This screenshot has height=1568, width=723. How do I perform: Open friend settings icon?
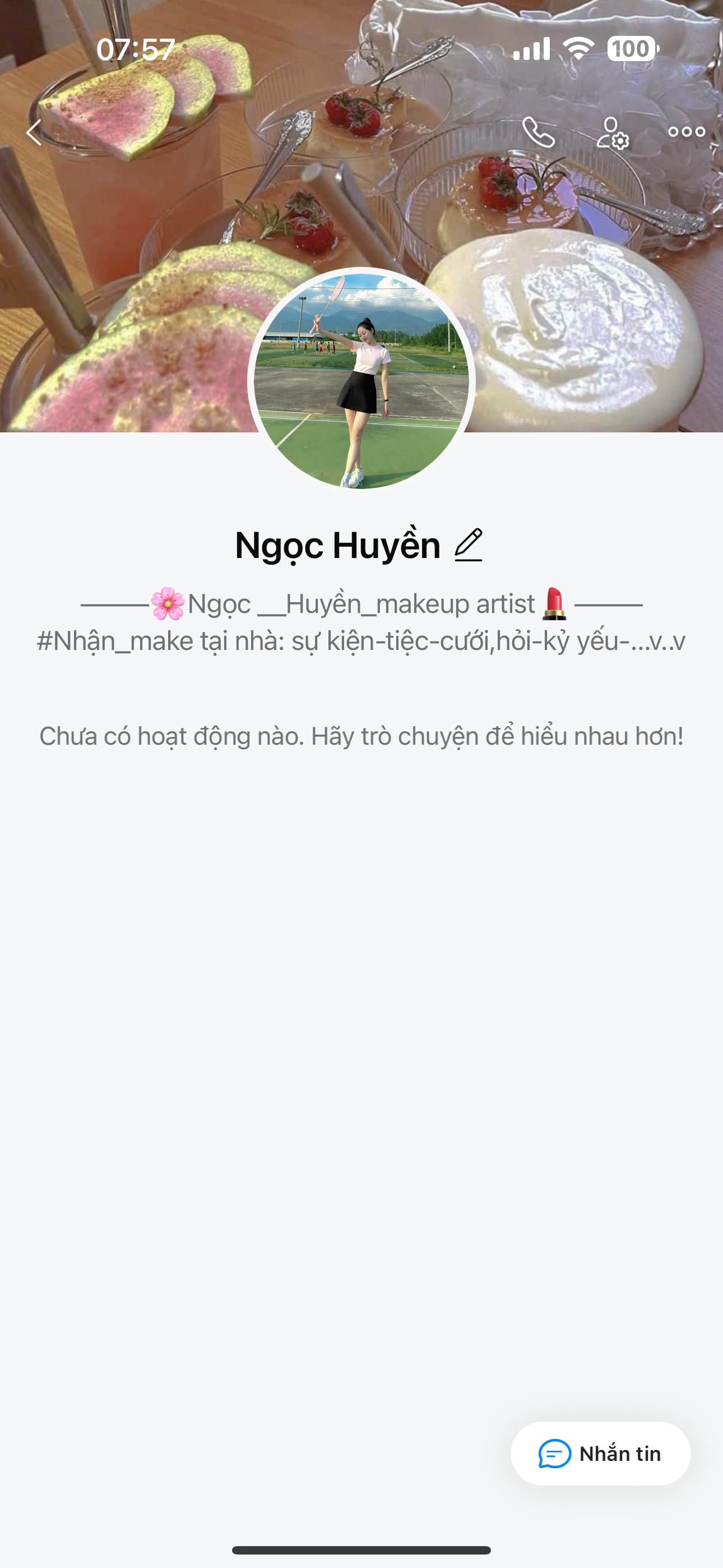[612, 133]
